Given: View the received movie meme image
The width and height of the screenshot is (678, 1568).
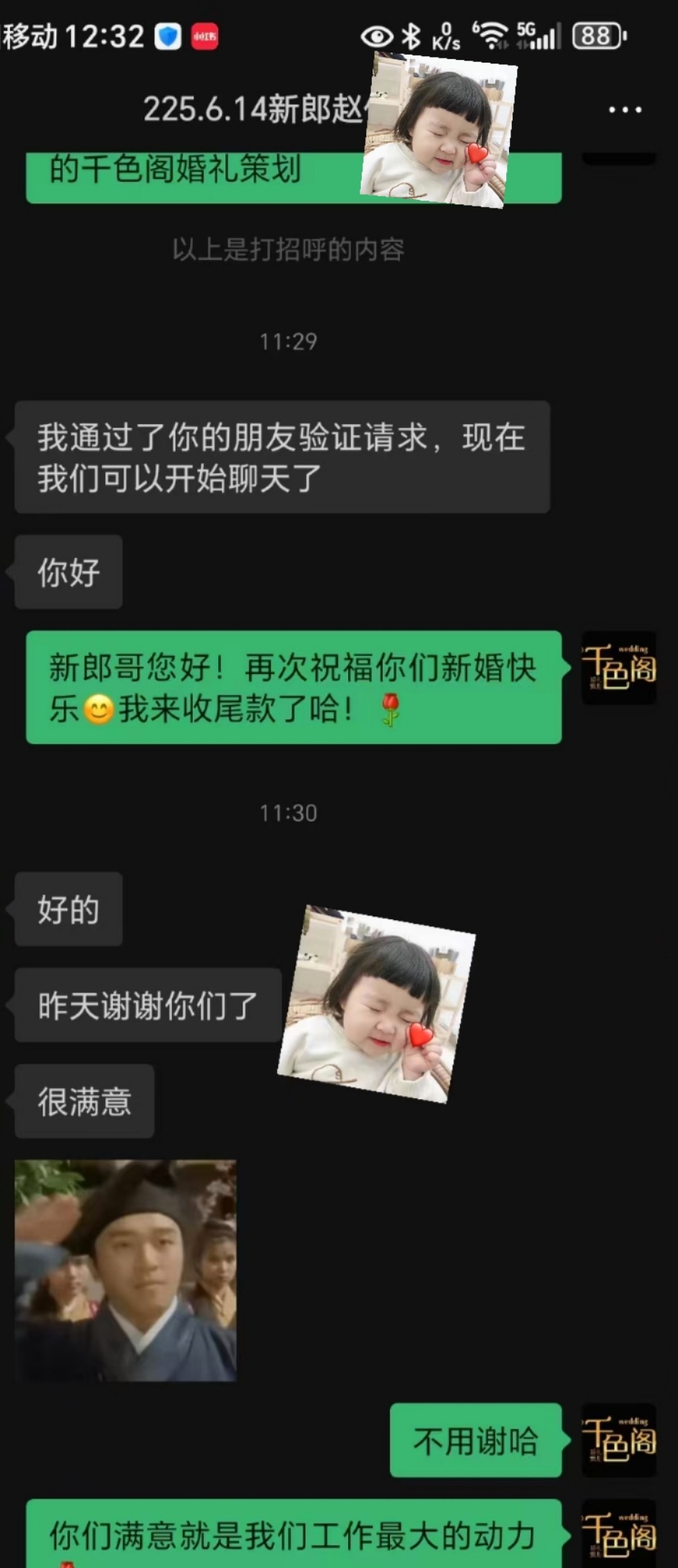Looking at the screenshot, I should coord(126,1270).
